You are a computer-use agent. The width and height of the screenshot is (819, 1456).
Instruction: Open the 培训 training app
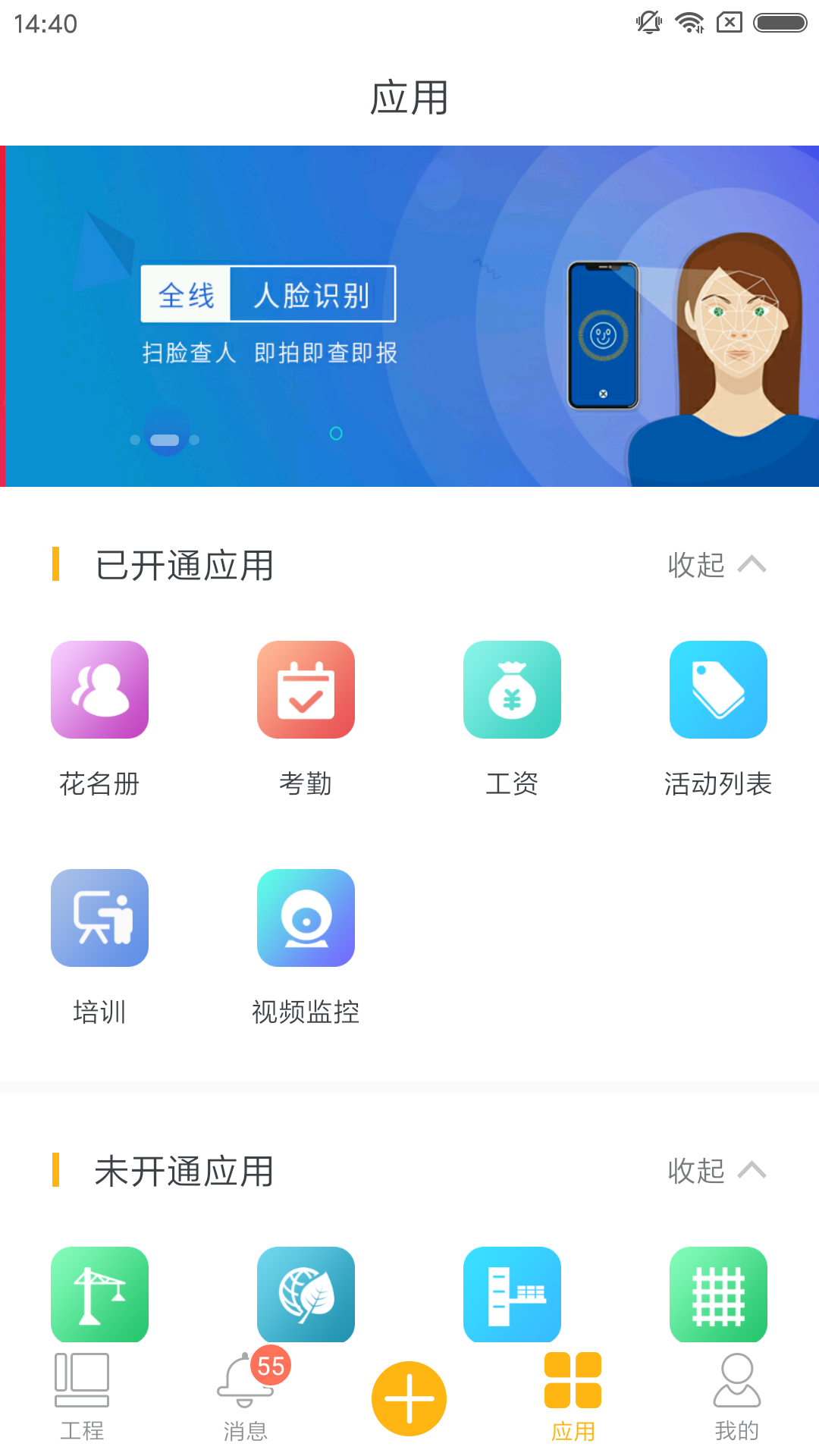pyautogui.click(x=99, y=917)
